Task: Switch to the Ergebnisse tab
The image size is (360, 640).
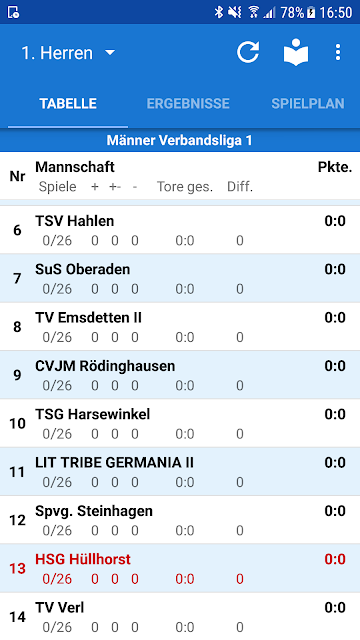Action: point(188,103)
